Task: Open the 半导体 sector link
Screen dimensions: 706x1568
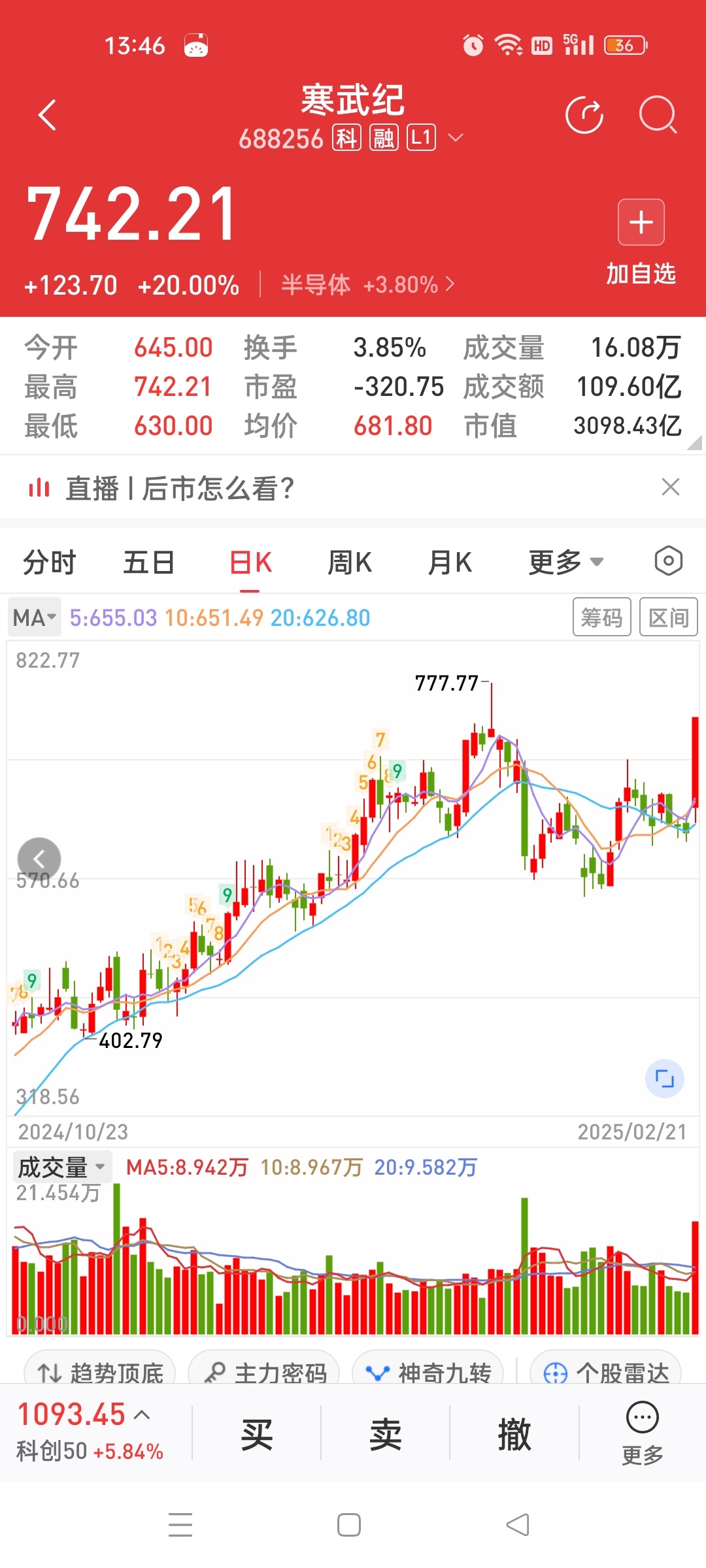Action: click(x=367, y=285)
